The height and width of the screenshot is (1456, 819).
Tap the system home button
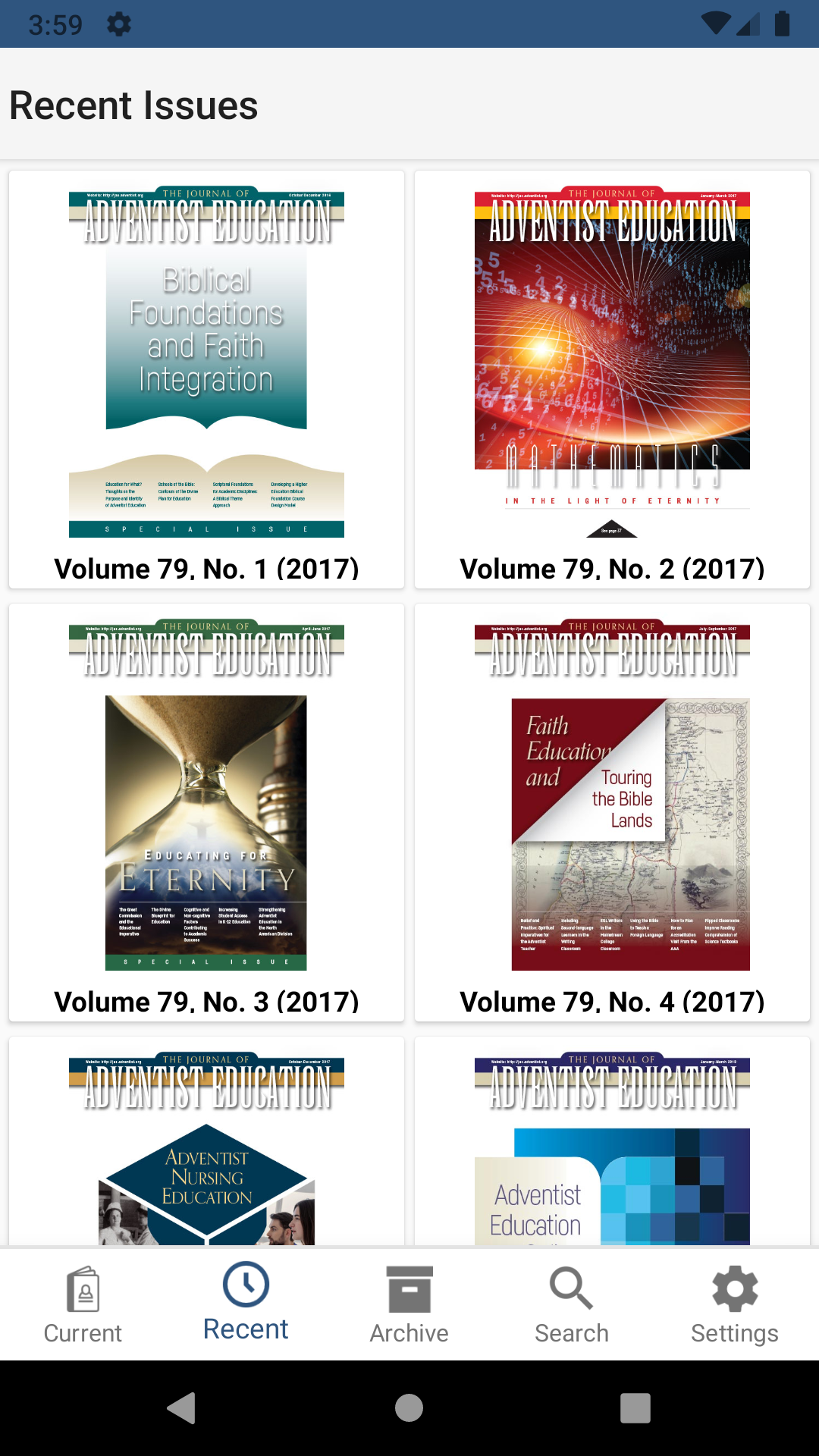409,1408
